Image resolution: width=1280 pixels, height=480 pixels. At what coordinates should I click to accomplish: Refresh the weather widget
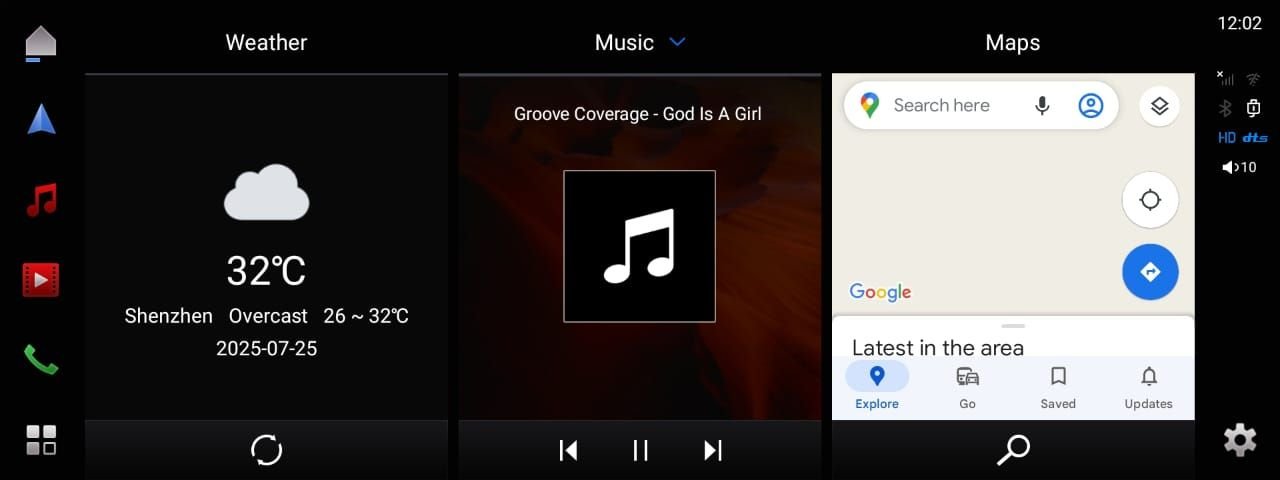click(266, 450)
